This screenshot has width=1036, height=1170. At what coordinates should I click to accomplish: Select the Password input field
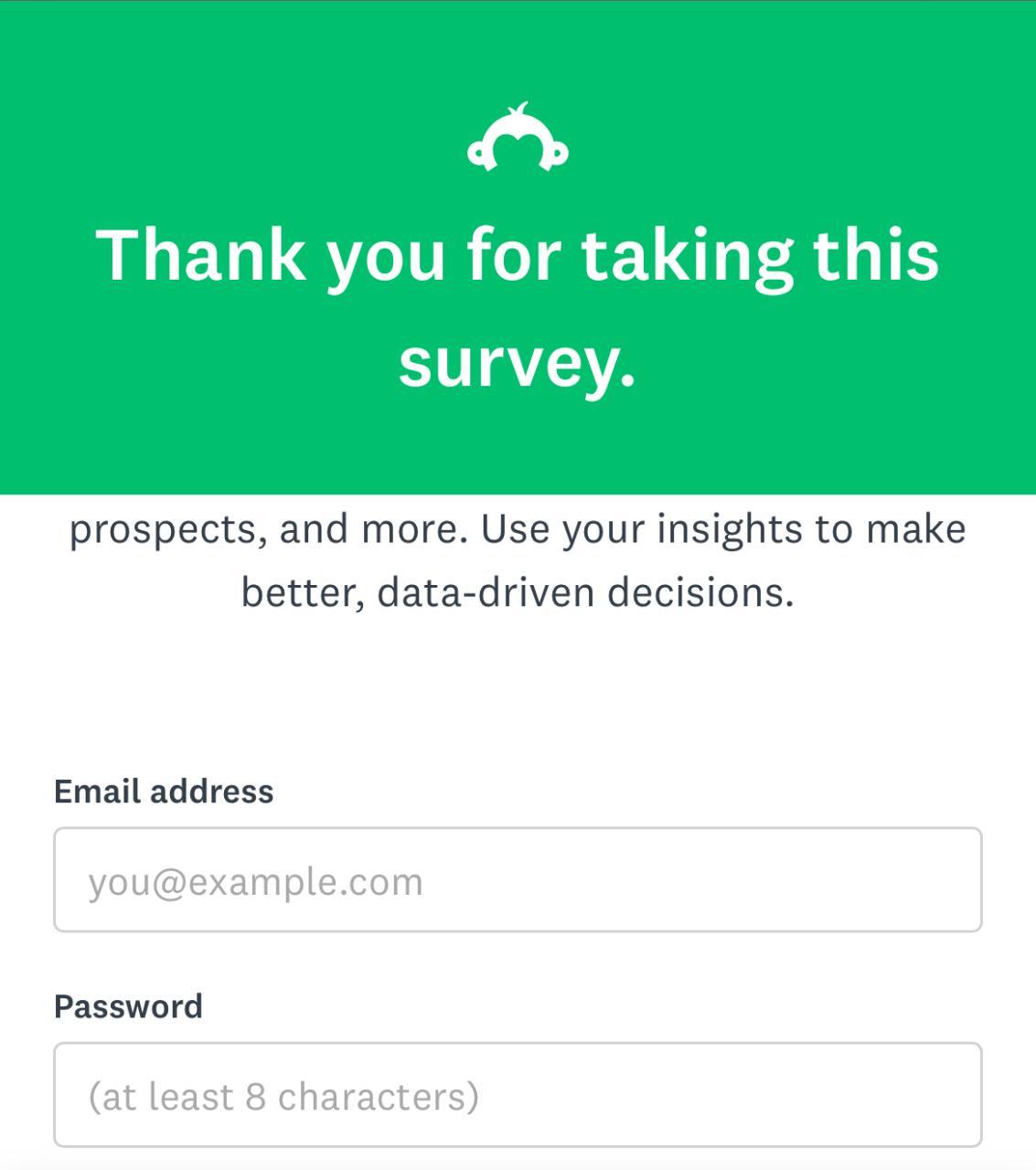pos(518,1095)
